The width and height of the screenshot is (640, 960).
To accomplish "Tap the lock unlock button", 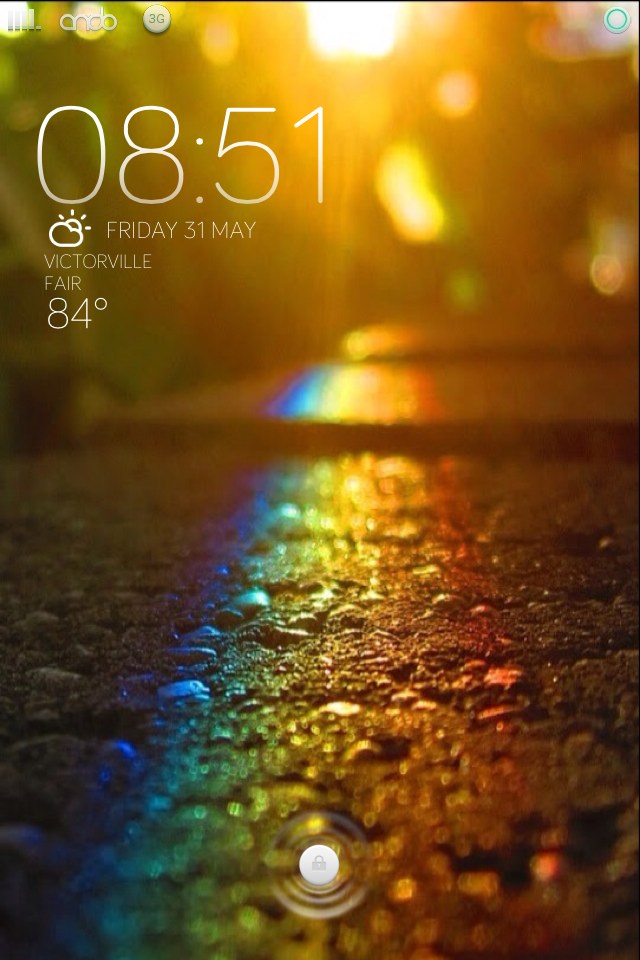I will click(x=319, y=864).
